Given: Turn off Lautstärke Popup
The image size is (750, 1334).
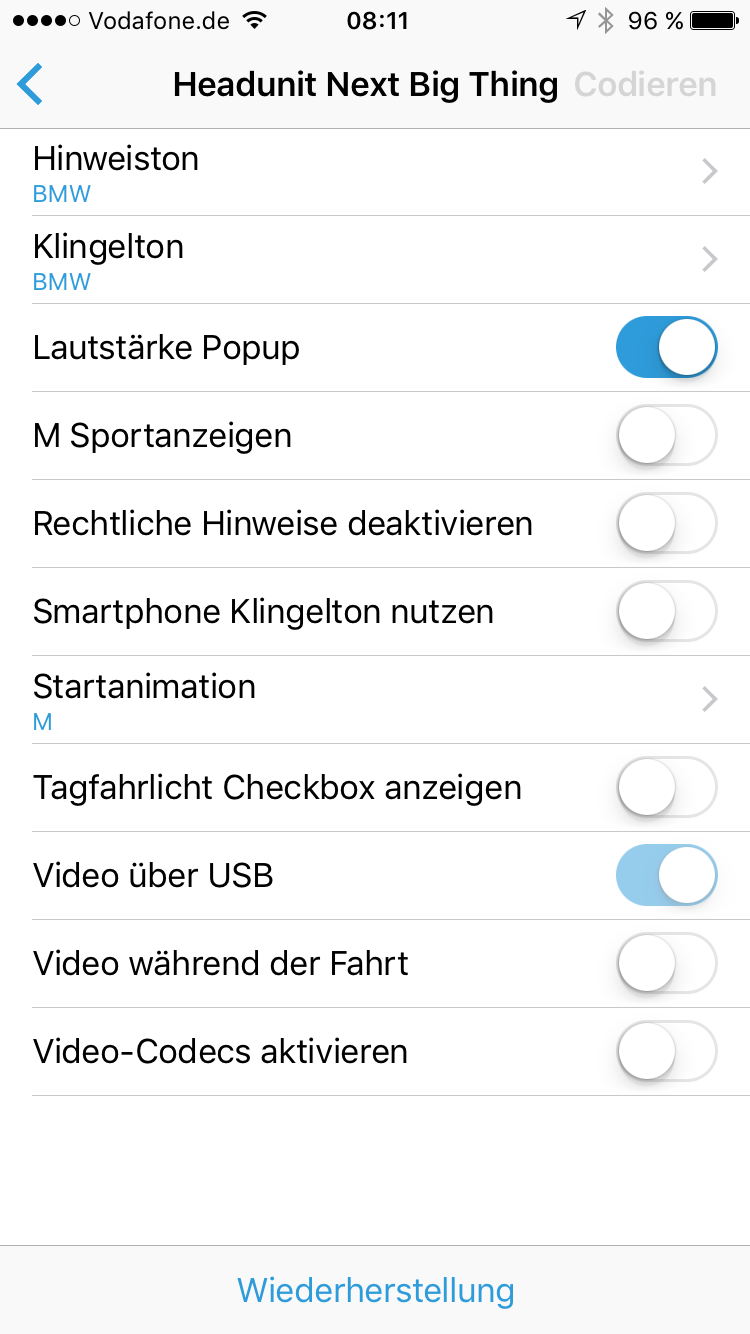Looking at the screenshot, I should click(x=667, y=348).
